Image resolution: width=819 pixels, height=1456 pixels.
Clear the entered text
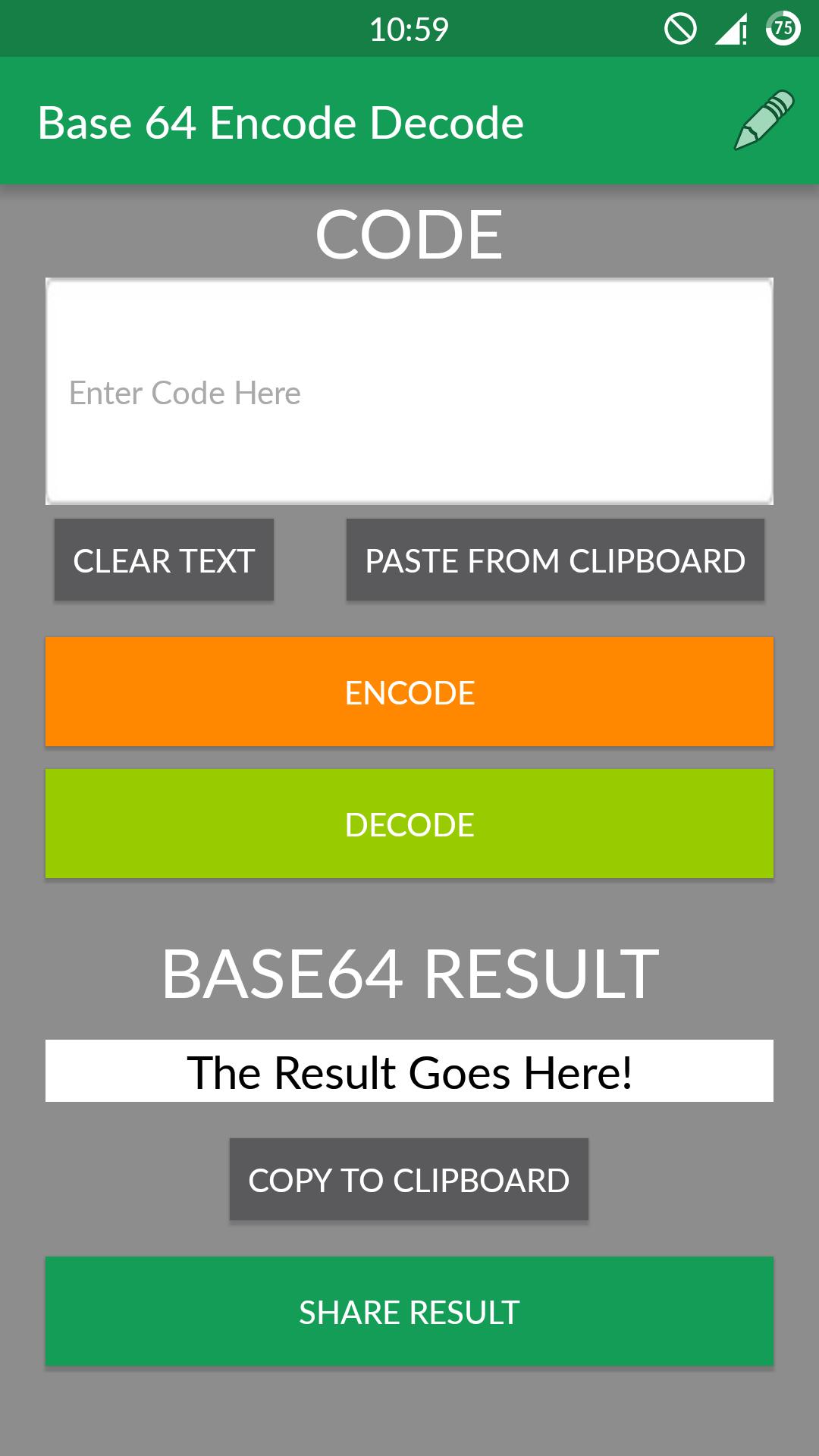click(x=164, y=560)
